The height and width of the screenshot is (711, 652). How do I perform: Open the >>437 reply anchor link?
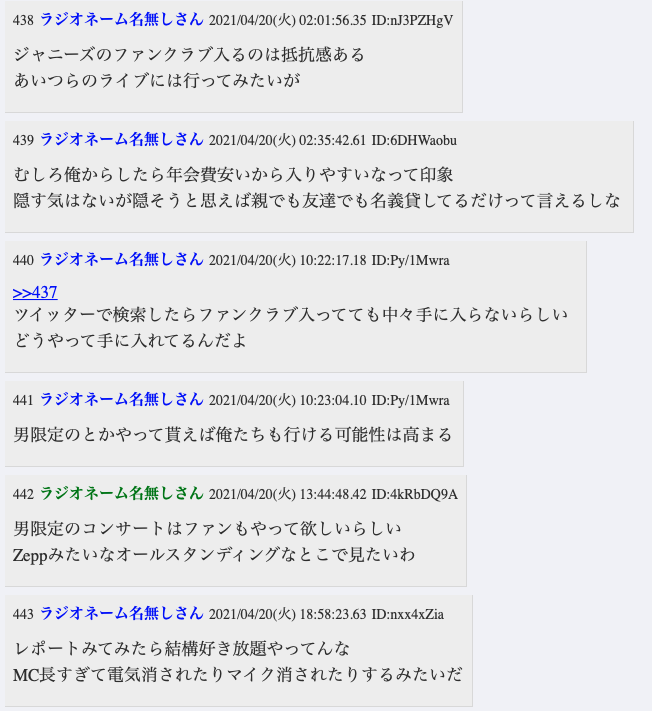(x=35, y=292)
